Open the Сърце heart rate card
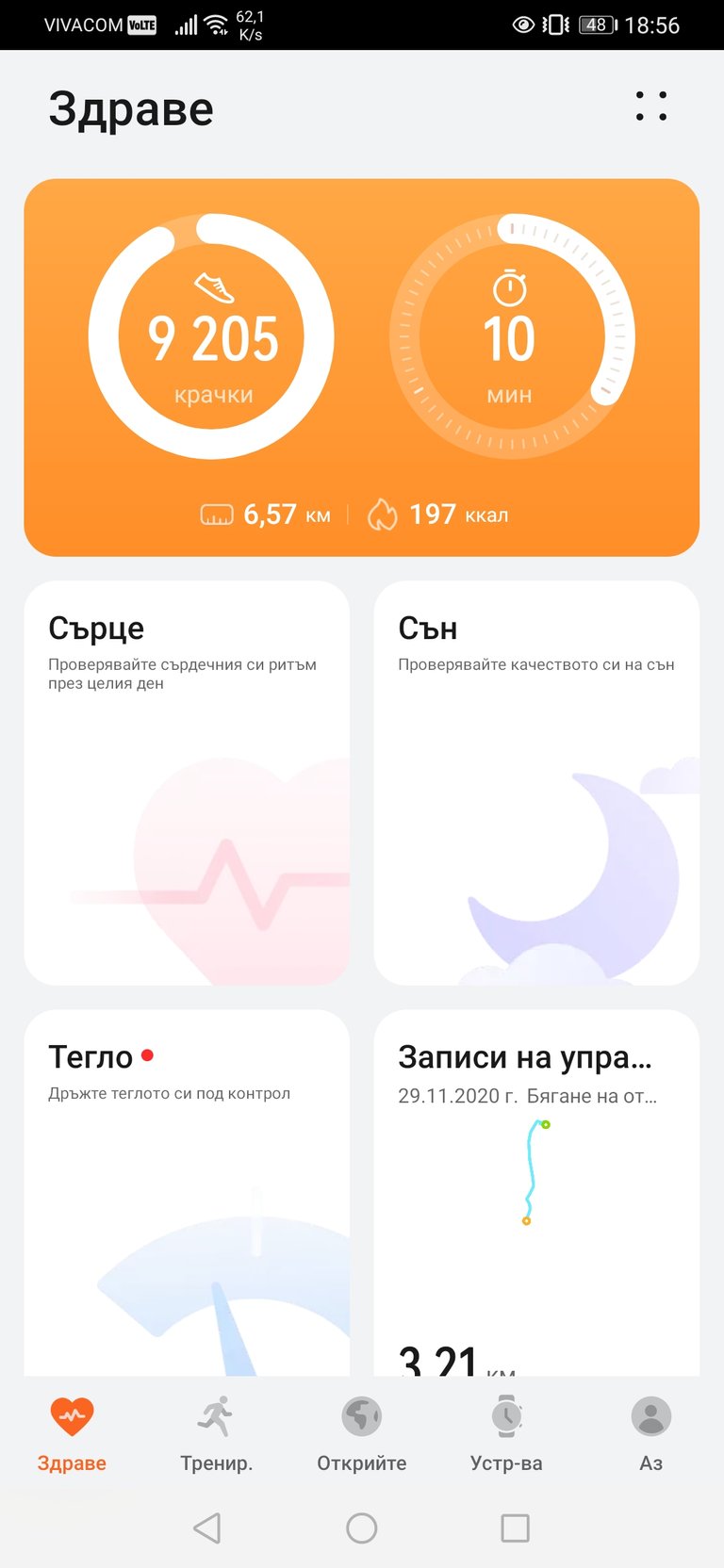This screenshot has height=1568, width=724. (x=187, y=783)
